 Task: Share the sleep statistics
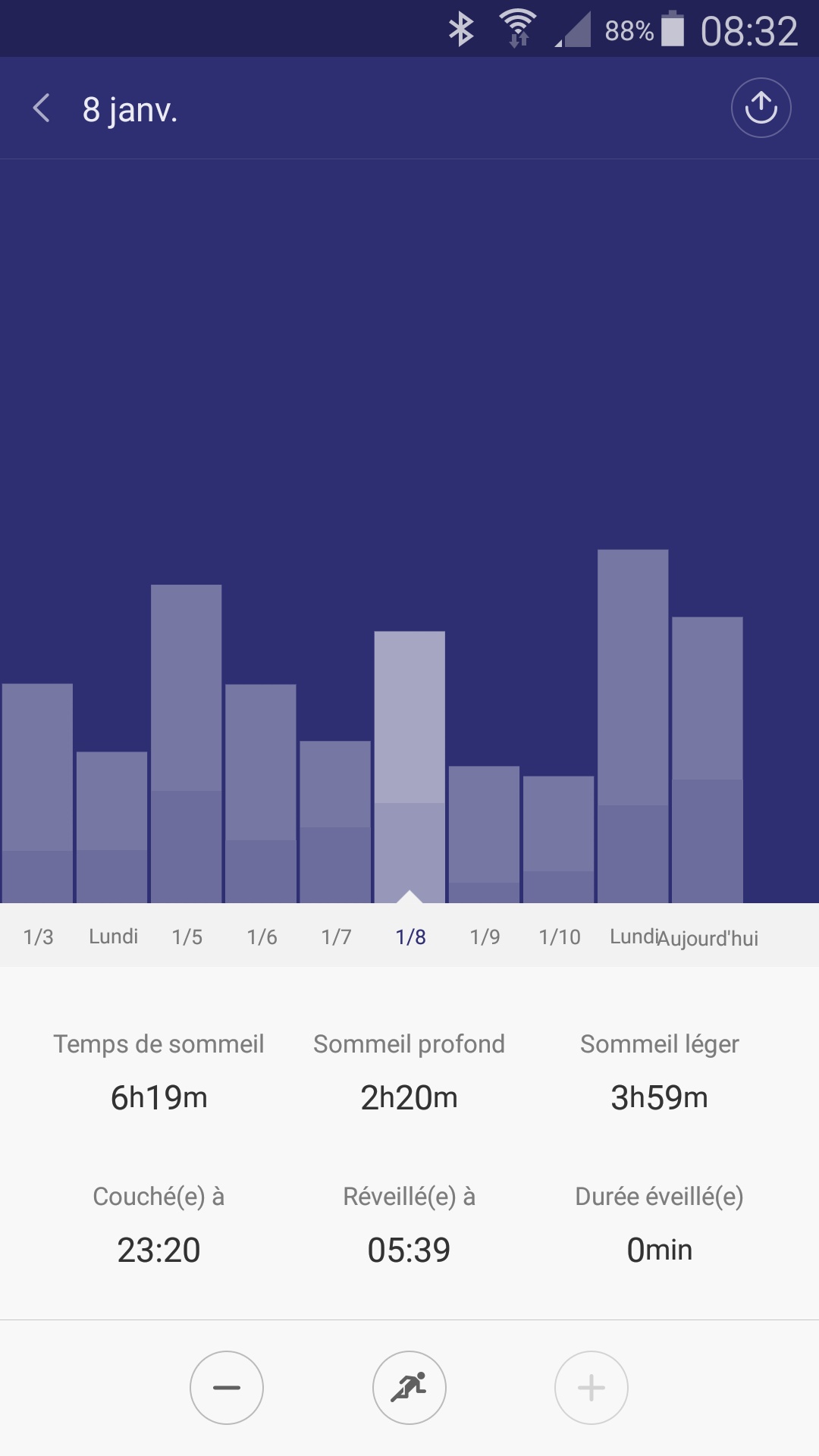(761, 108)
